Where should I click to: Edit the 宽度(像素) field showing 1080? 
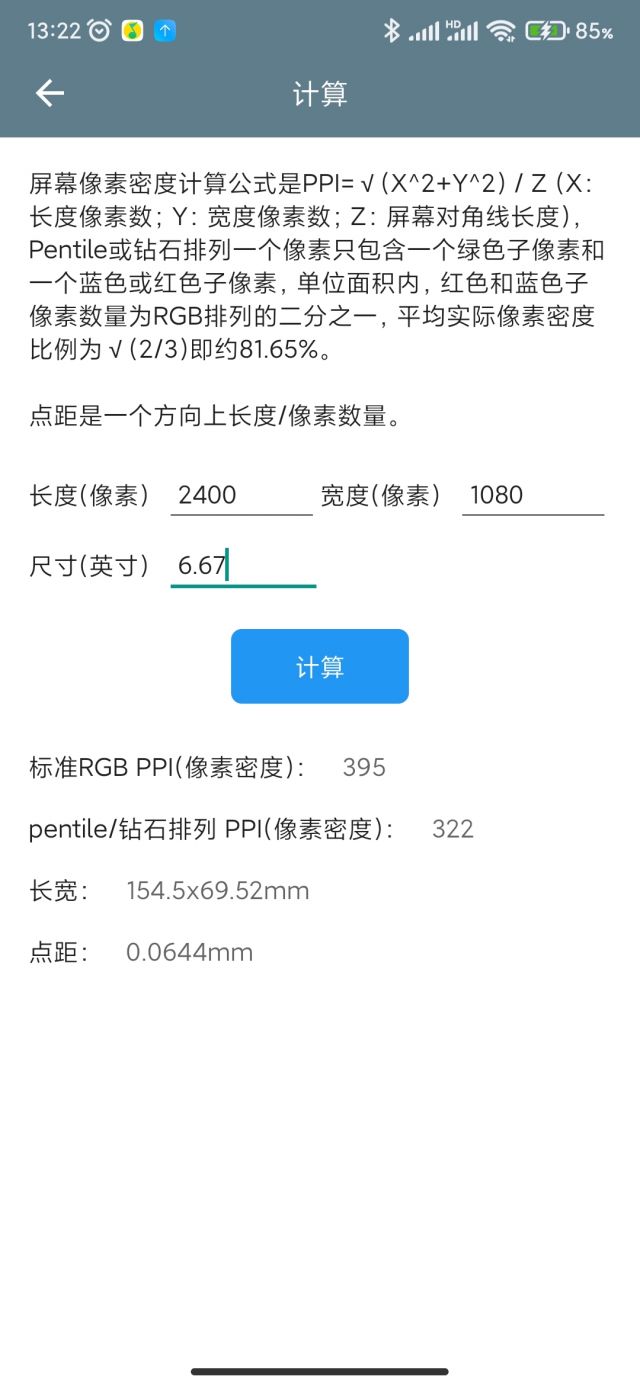533,495
